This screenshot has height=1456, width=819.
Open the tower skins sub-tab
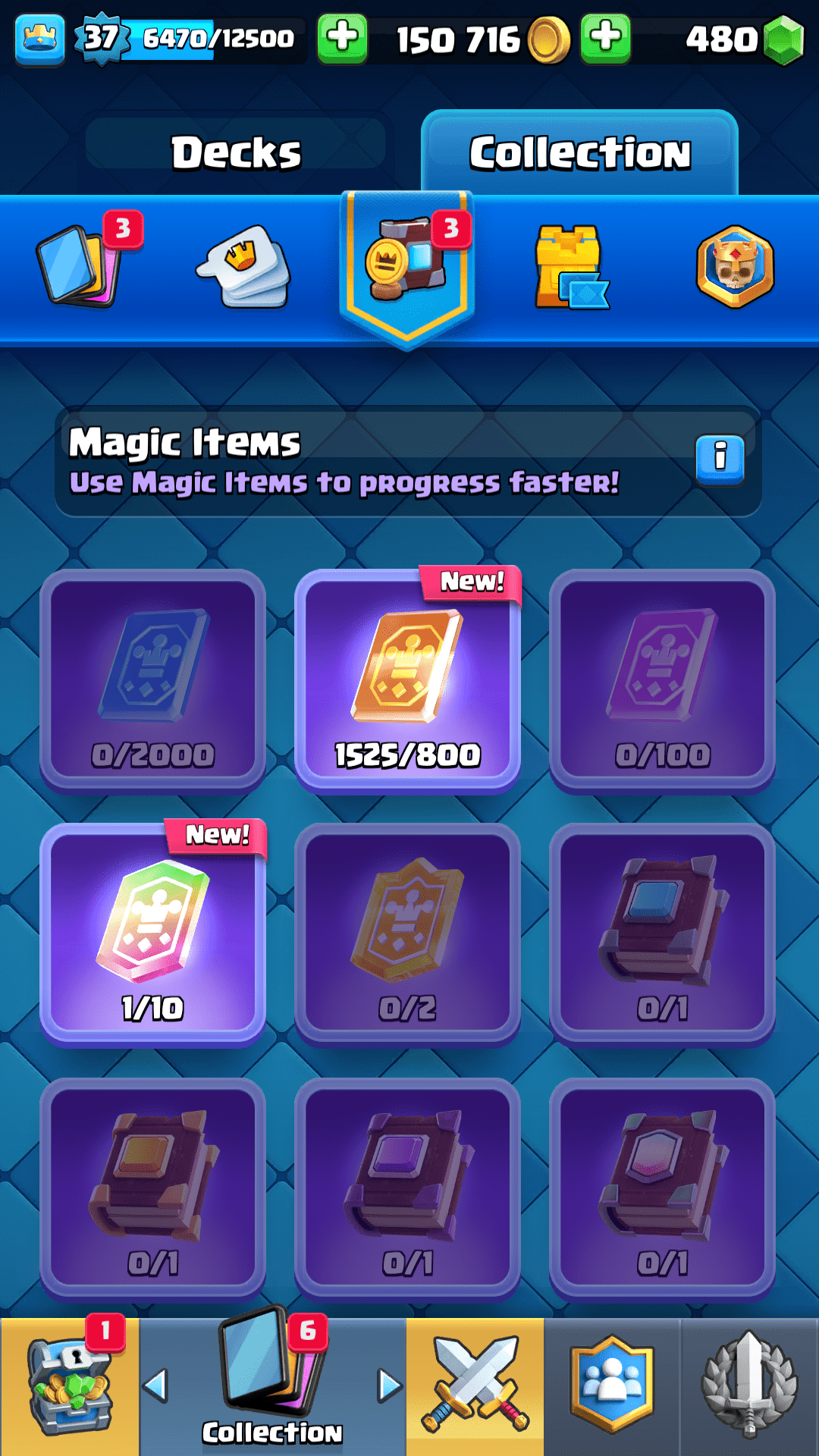pyautogui.click(x=570, y=267)
